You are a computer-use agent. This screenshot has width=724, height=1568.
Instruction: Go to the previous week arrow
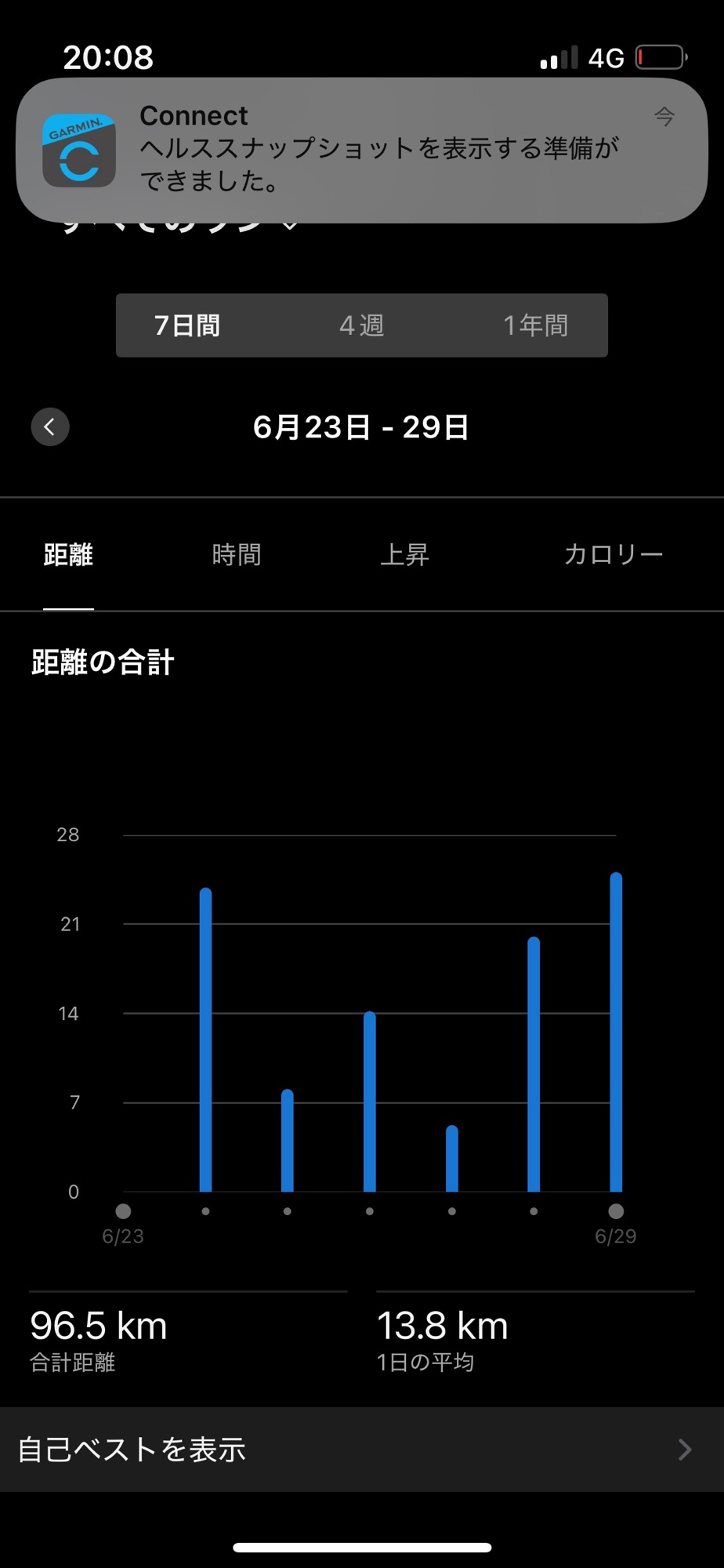[50, 427]
